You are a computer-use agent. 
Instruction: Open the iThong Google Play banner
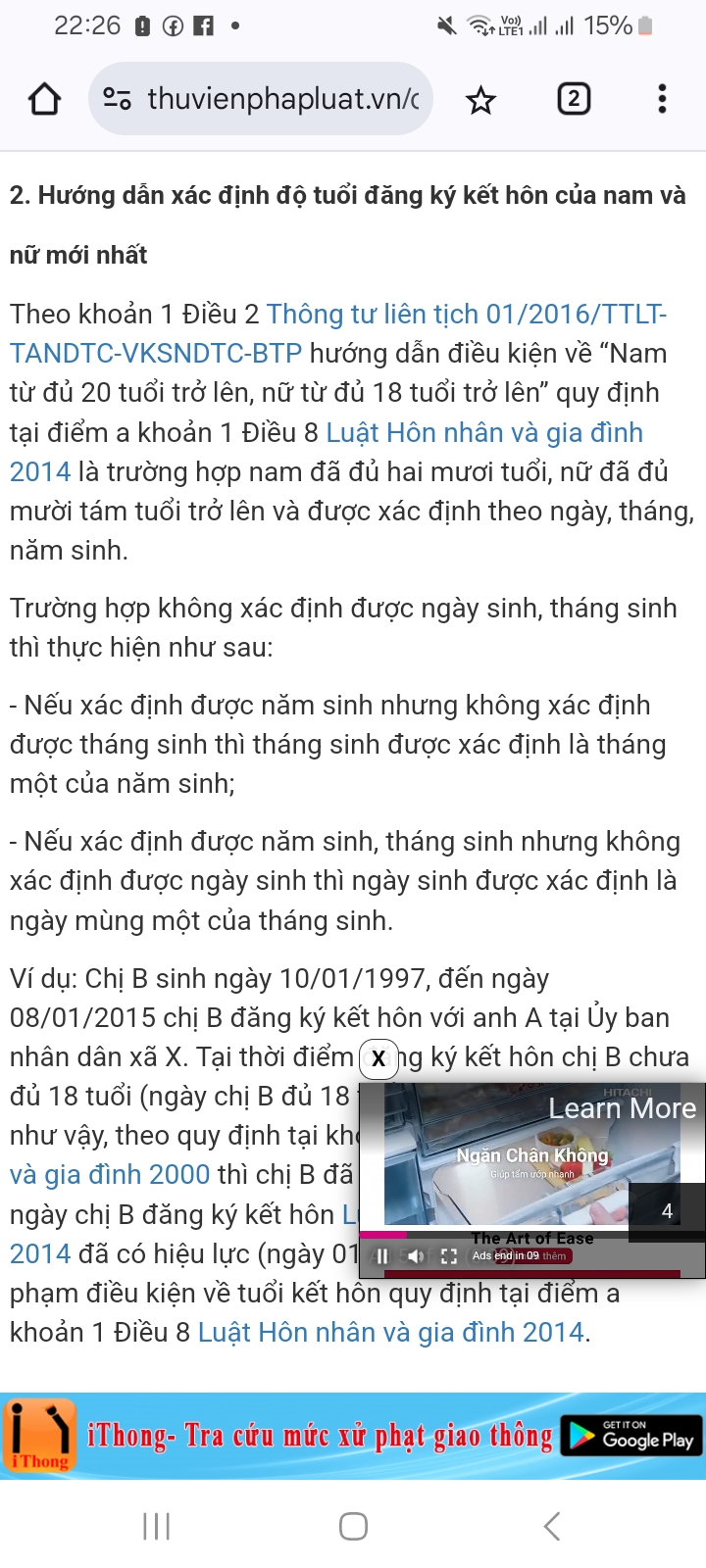(353, 1437)
